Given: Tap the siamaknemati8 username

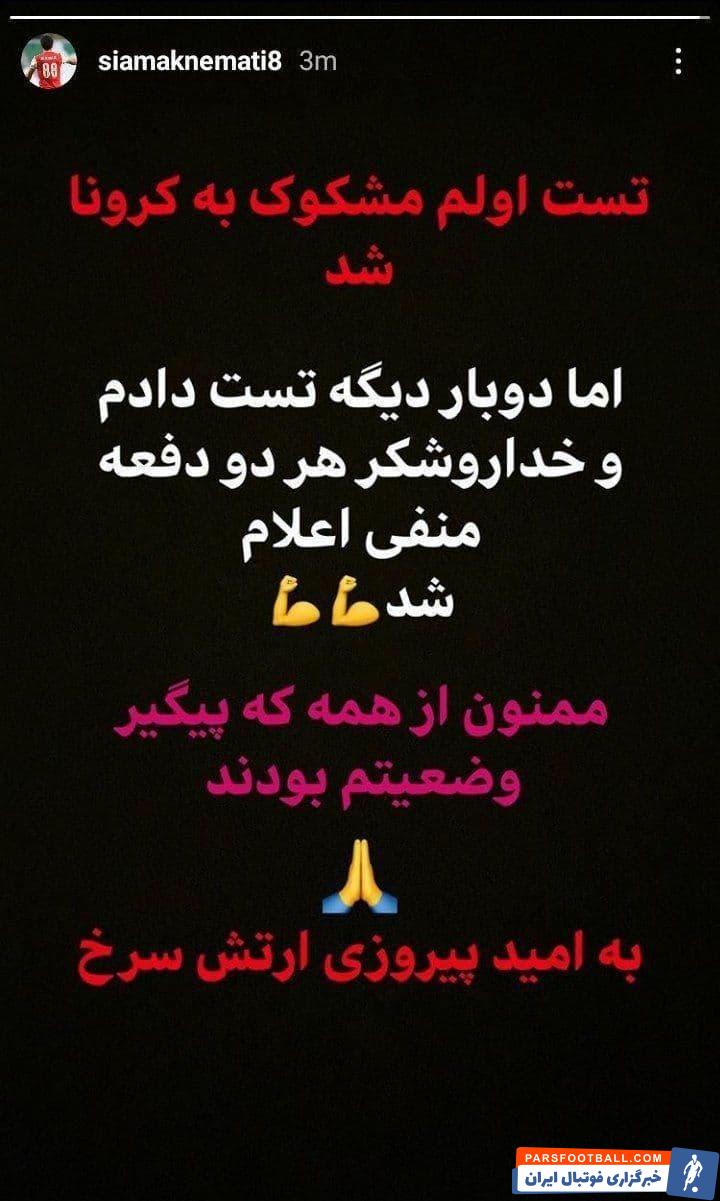Looking at the screenshot, I should click(190, 61).
